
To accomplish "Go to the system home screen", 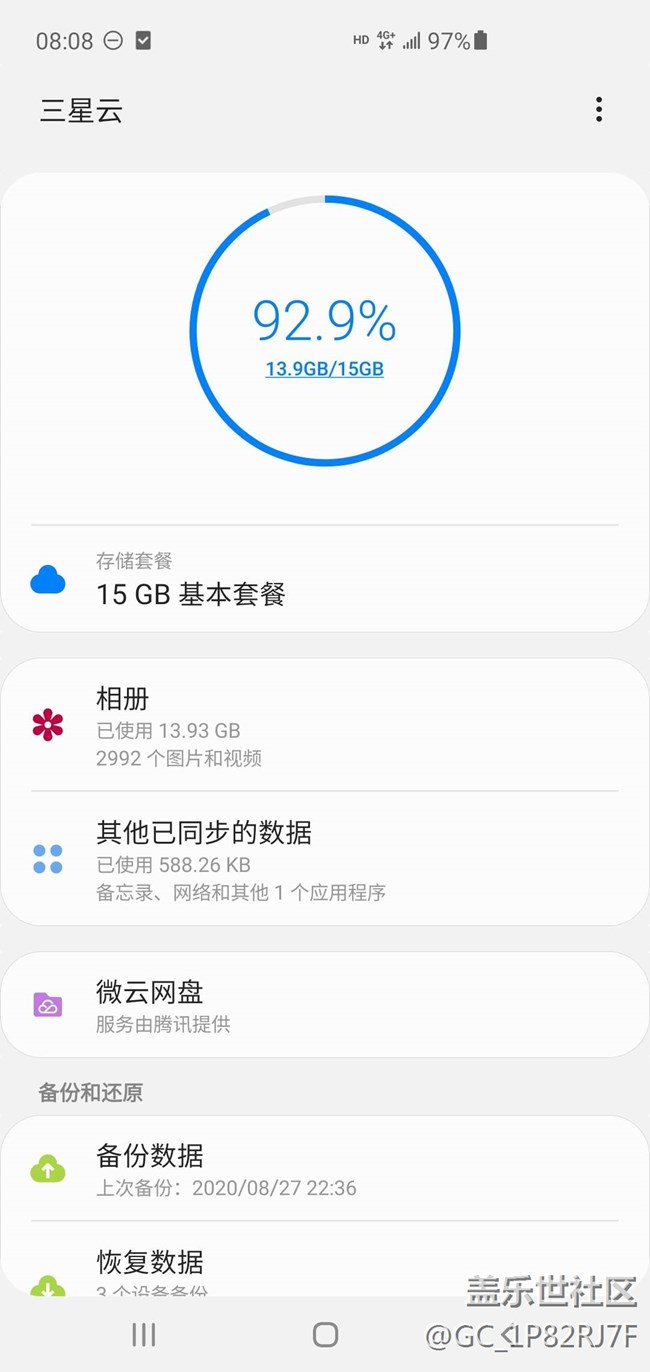I will (x=325, y=1334).
